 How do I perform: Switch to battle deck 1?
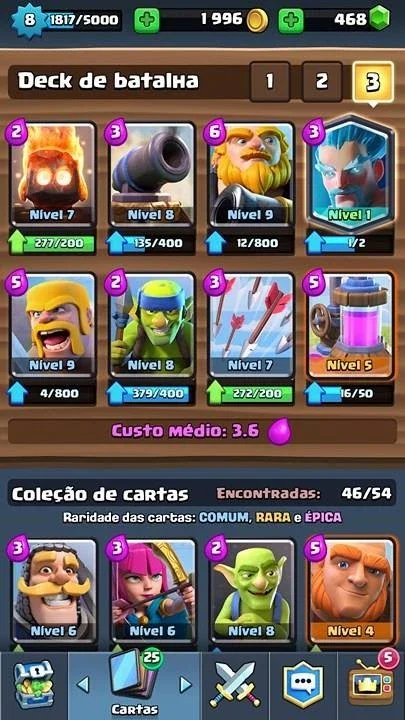point(270,82)
